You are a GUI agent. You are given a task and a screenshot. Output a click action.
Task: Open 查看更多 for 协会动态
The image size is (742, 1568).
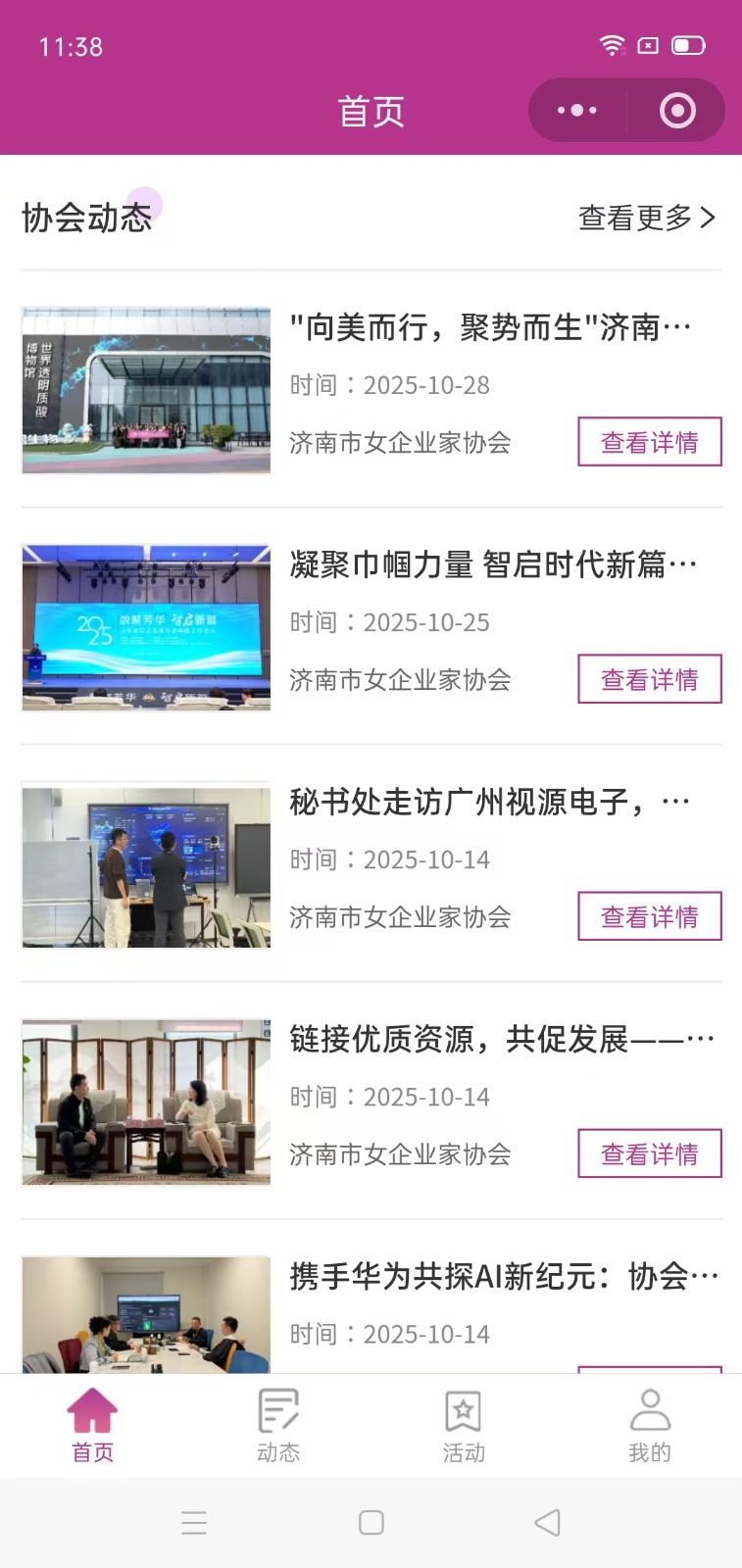click(x=647, y=217)
